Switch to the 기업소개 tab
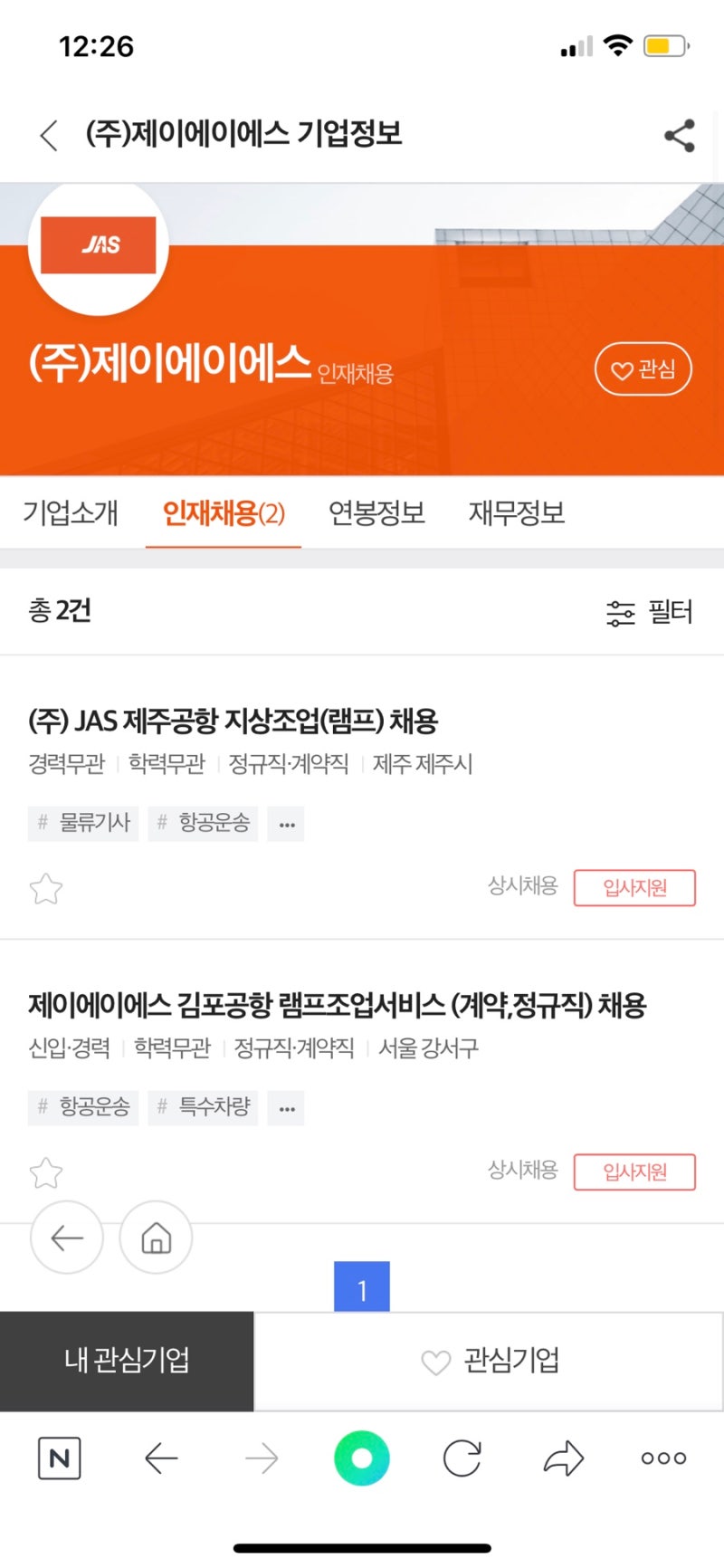 coord(71,513)
